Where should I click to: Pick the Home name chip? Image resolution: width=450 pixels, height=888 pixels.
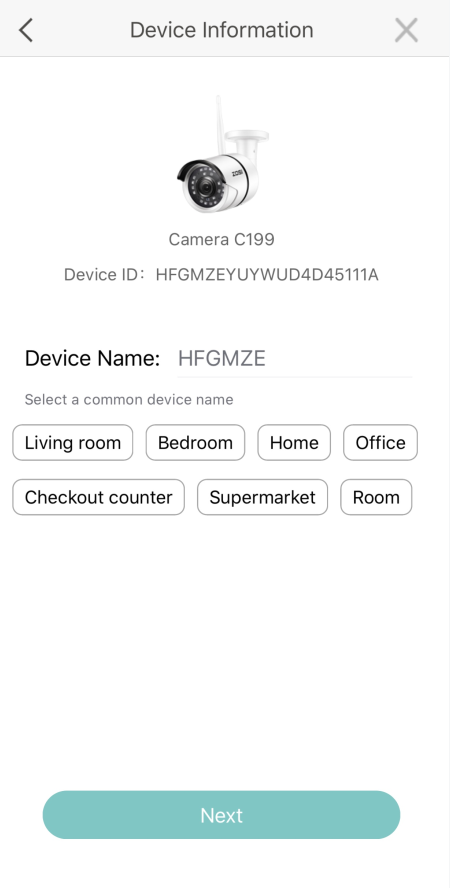pos(294,442)
